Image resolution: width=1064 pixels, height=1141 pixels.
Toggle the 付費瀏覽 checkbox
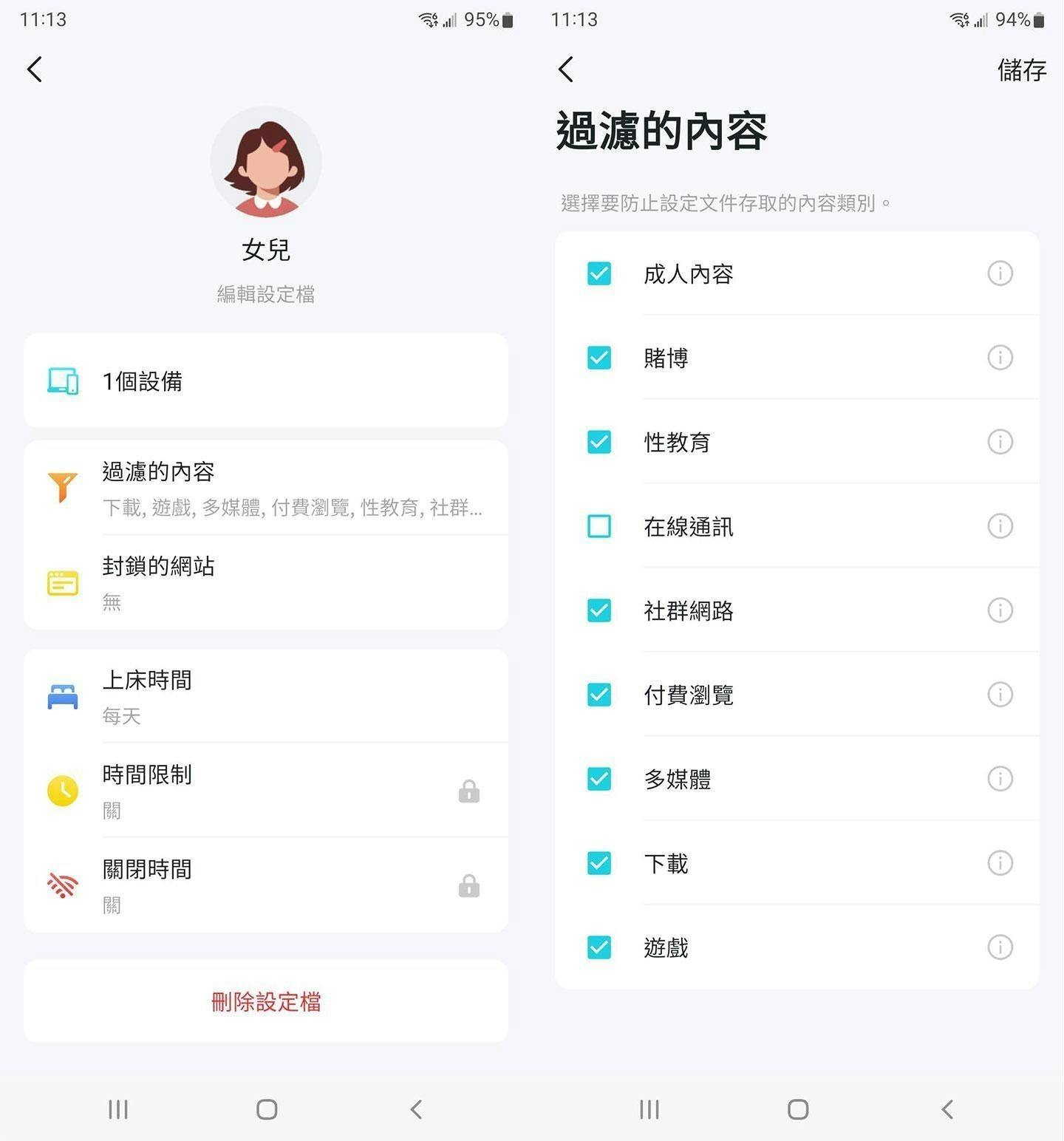click(598, 695)
